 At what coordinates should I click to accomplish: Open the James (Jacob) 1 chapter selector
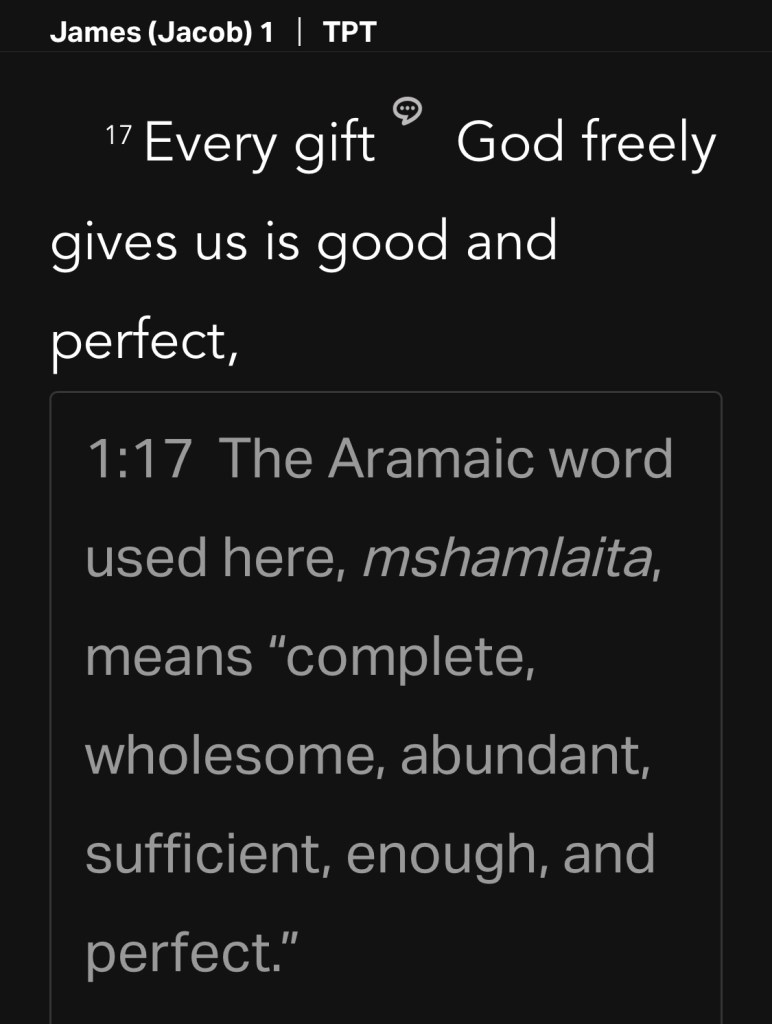[161, 32]
